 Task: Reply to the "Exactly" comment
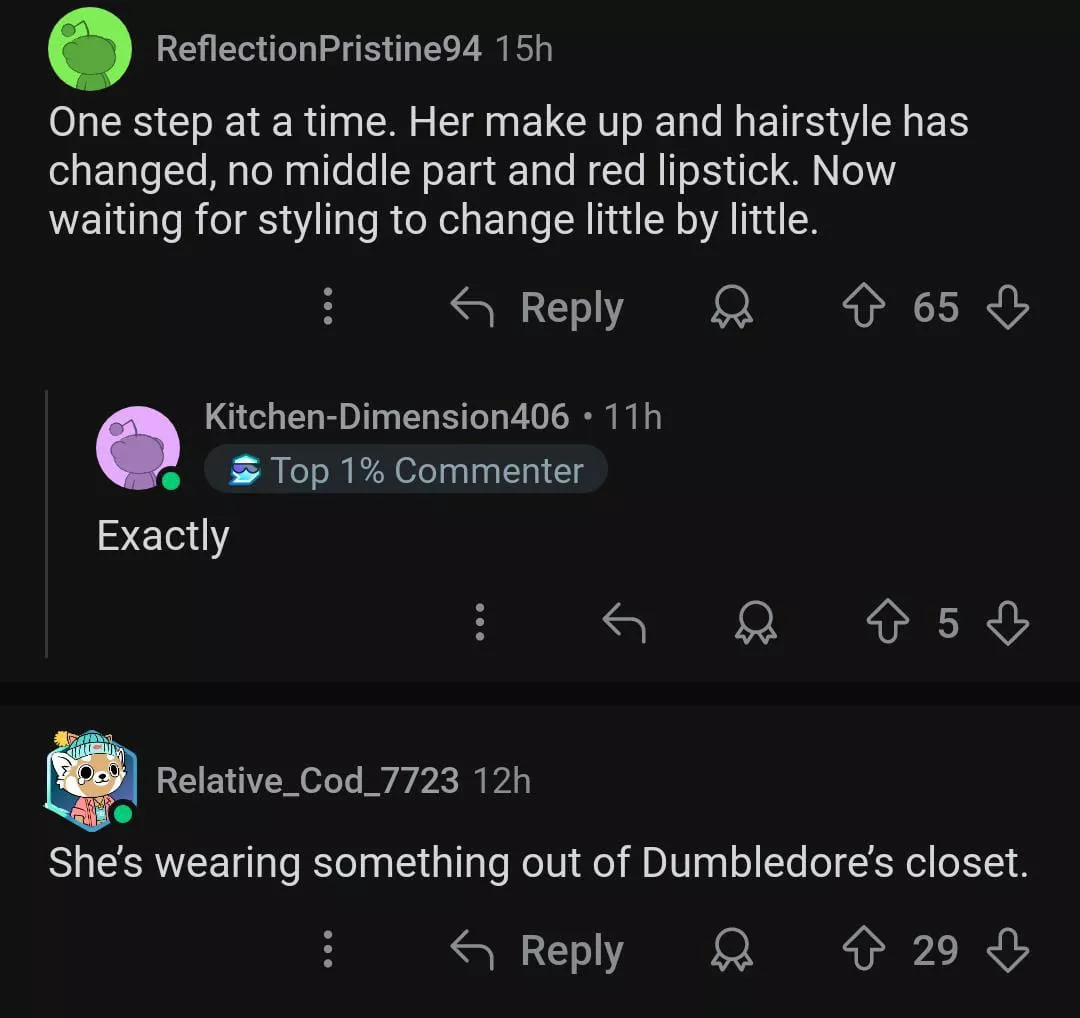(x=624, y=623)
